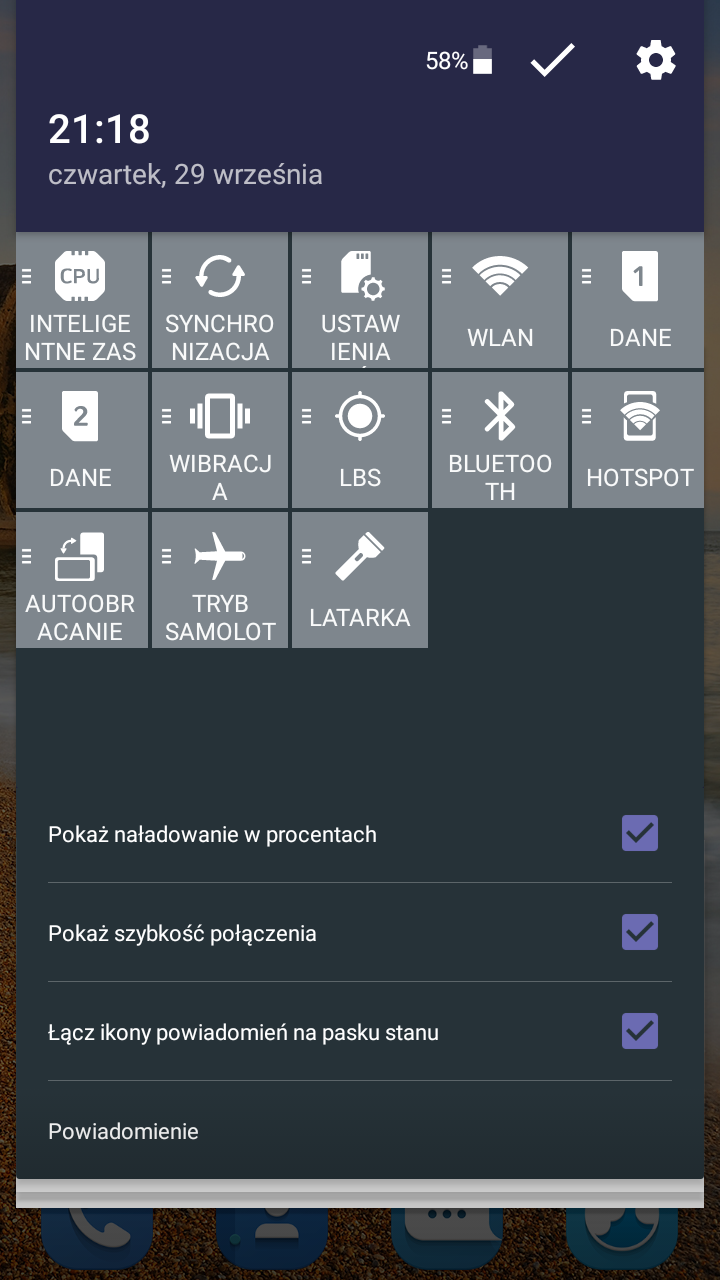Confirm changes with the checkmark icon
Screen dimensions: 720x1280
pos(552,61)
